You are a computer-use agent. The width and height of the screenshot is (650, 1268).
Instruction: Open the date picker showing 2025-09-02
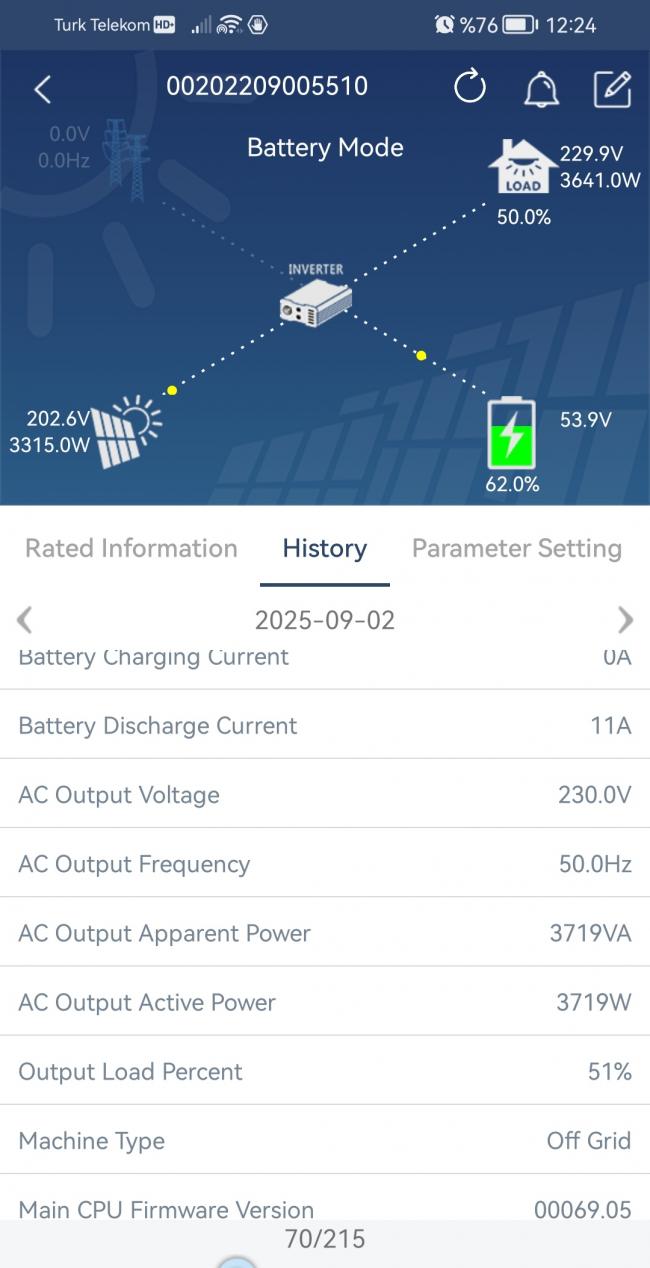(x=324, y=620)
